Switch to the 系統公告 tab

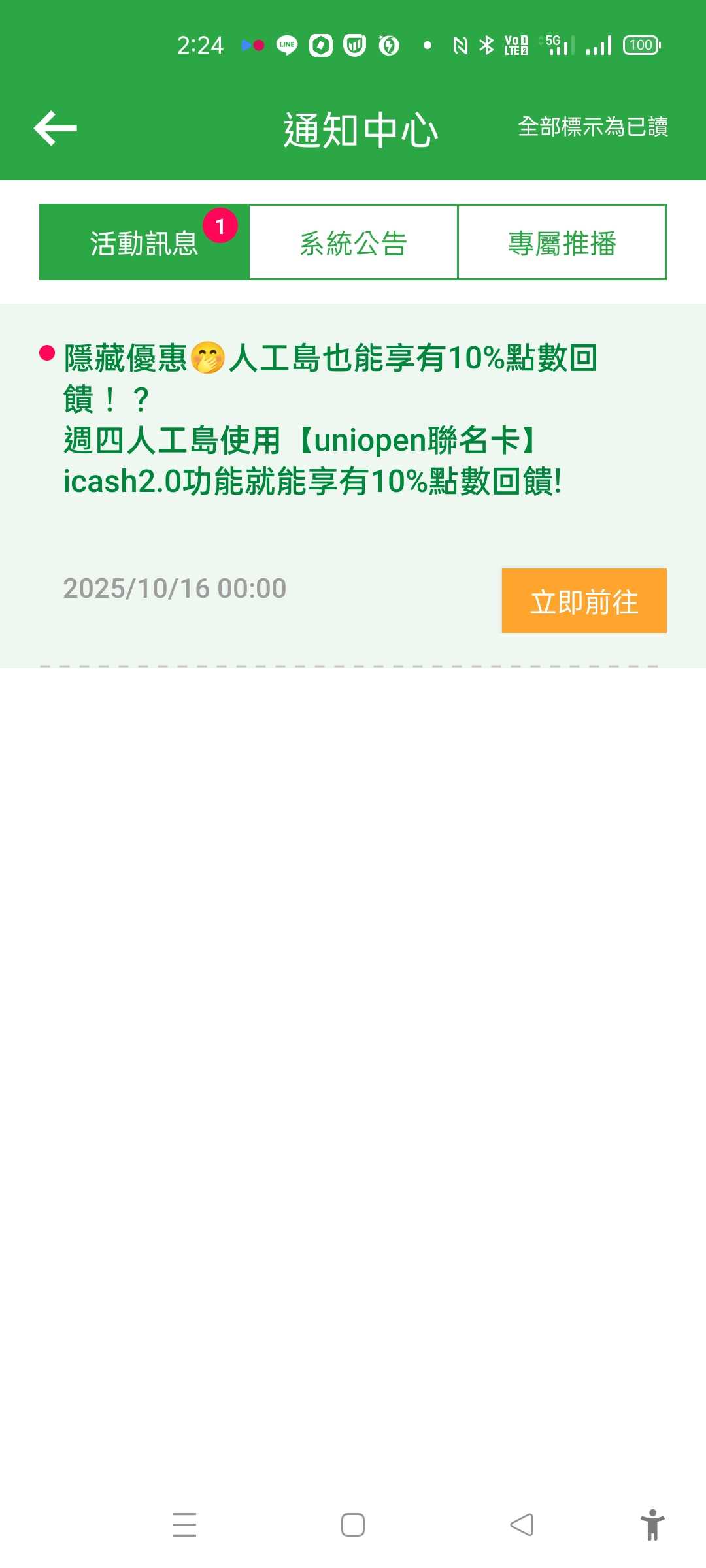click(x=353, y=243)
